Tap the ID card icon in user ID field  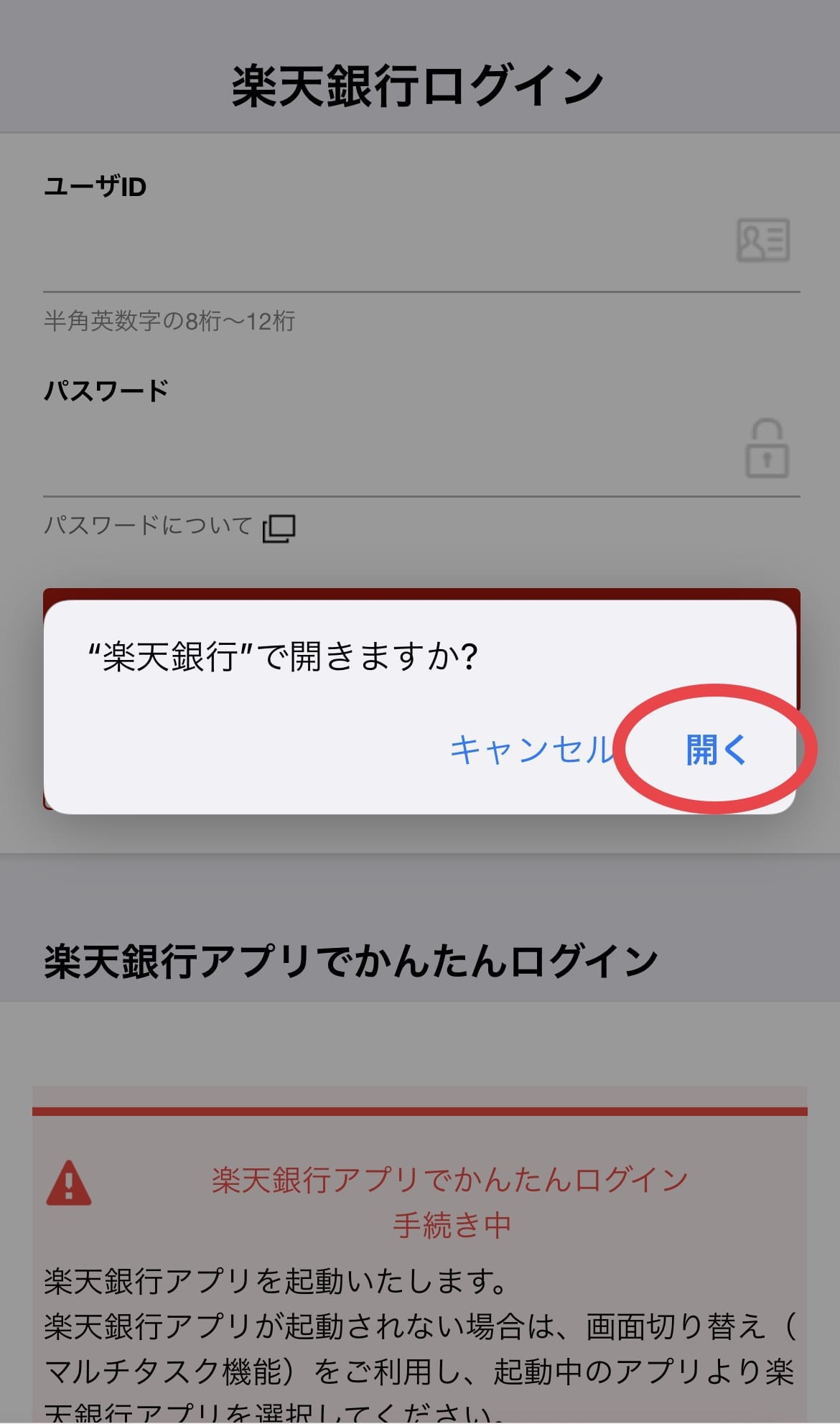click(x=763, y=241)
